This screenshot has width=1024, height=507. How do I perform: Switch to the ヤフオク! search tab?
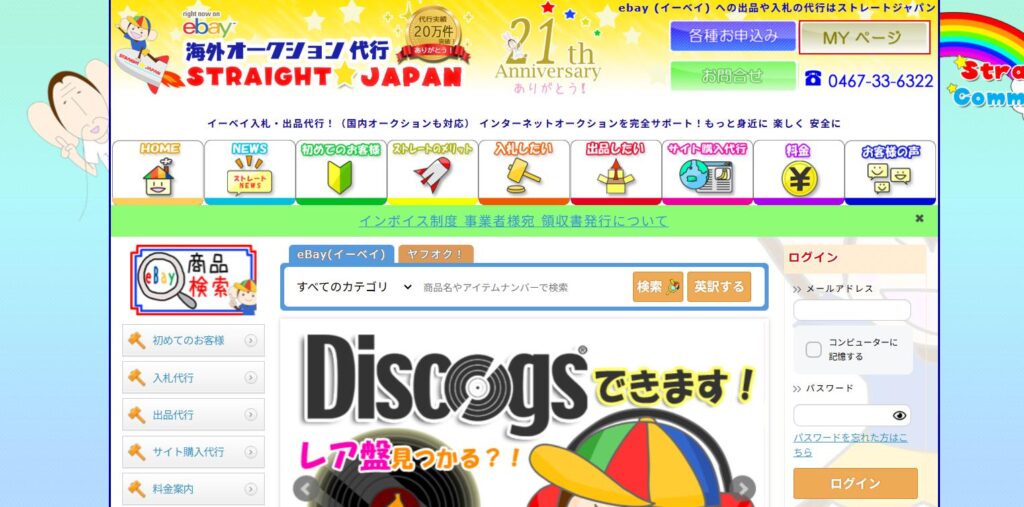(x=436, y=255)
